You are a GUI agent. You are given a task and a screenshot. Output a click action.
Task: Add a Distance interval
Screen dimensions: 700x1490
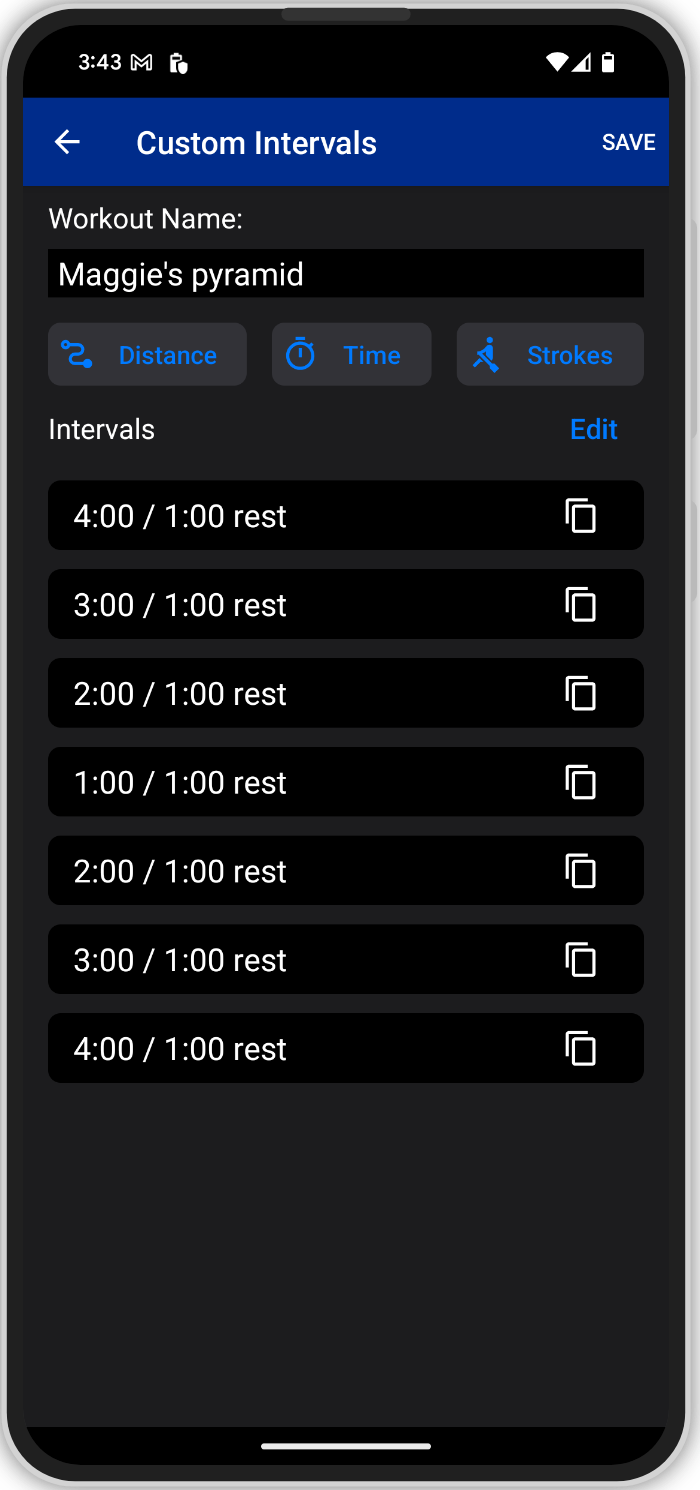[x=147, y=355]
